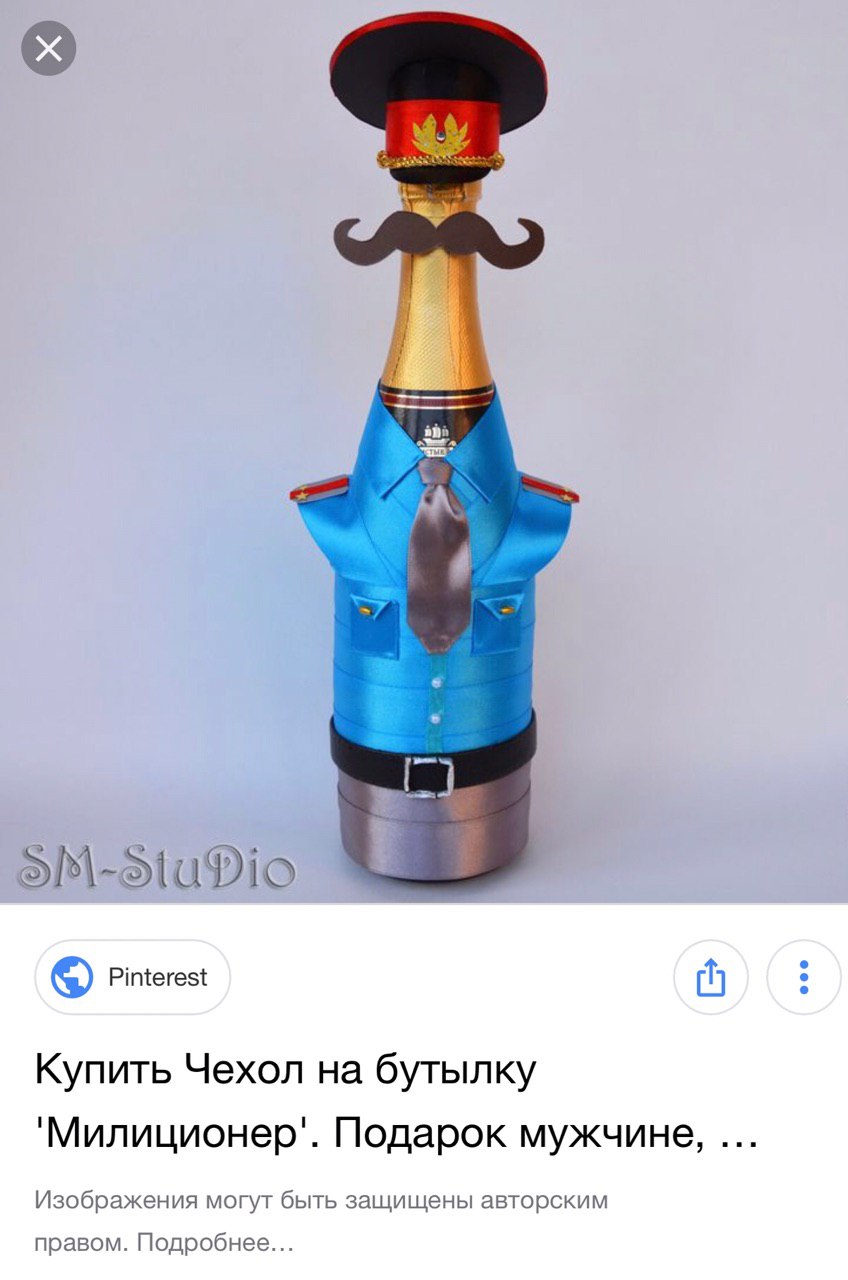The height and width of the screenshot is (1280, 848).
Task: Open the Pinterest source button
Action: (133, 977)
